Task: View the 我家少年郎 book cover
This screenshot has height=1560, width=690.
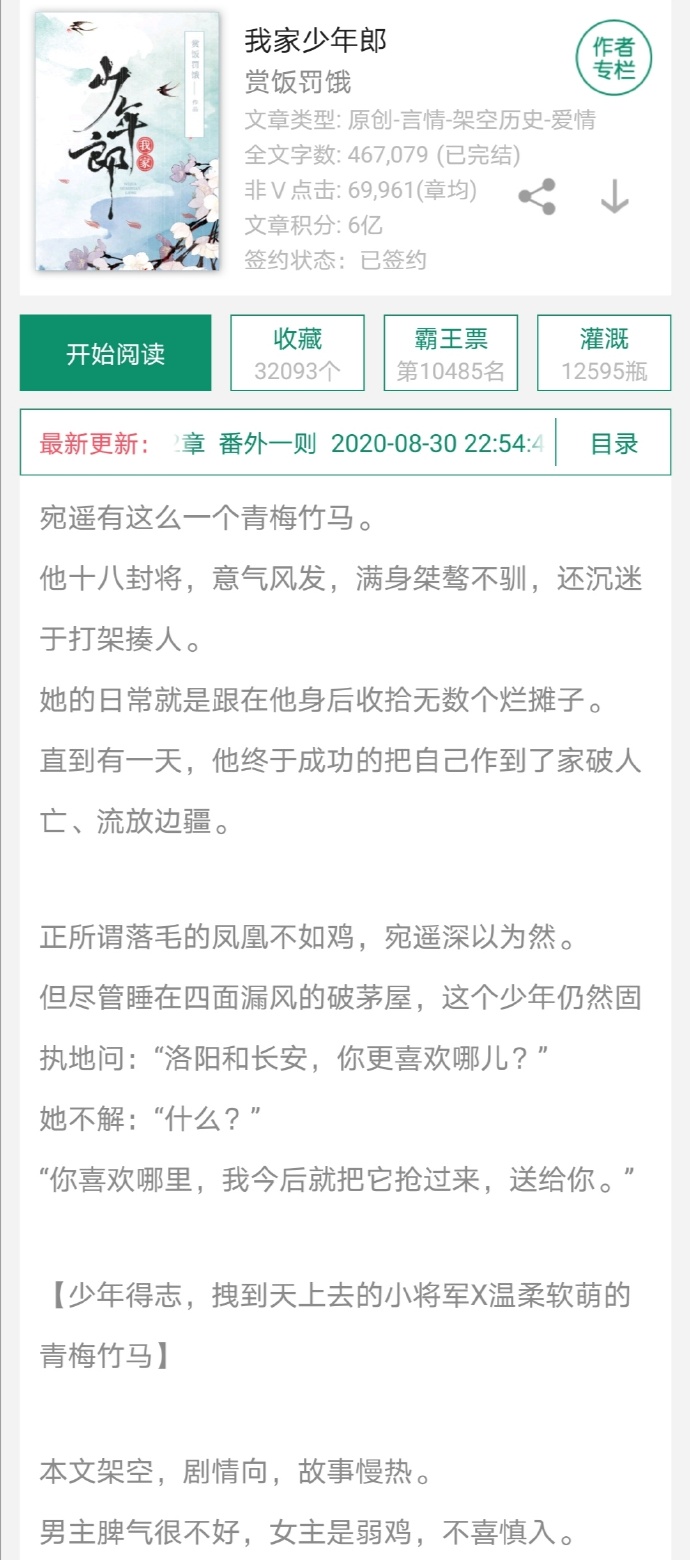Action: tap(127, 142)
